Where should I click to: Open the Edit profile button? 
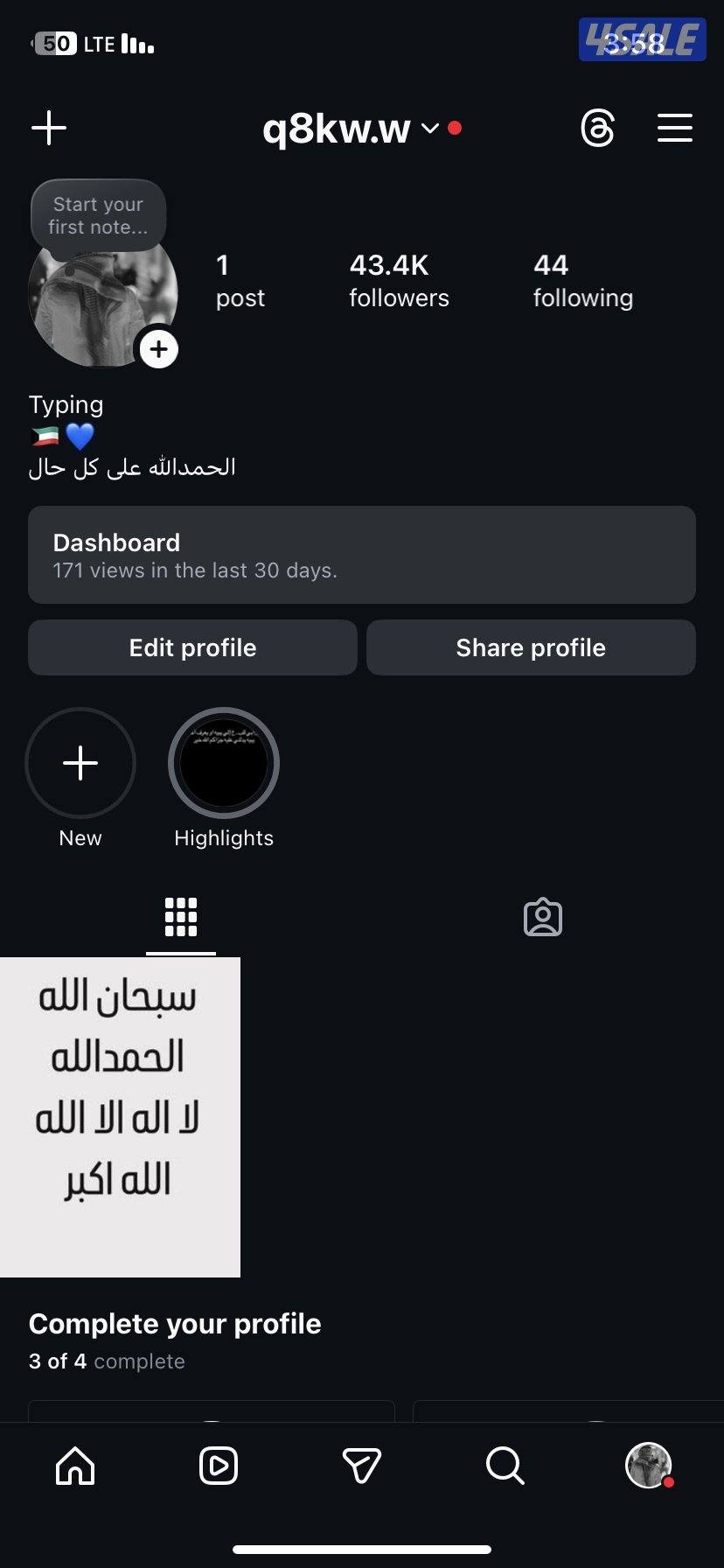pyautogui.click(x=191, y=647)
